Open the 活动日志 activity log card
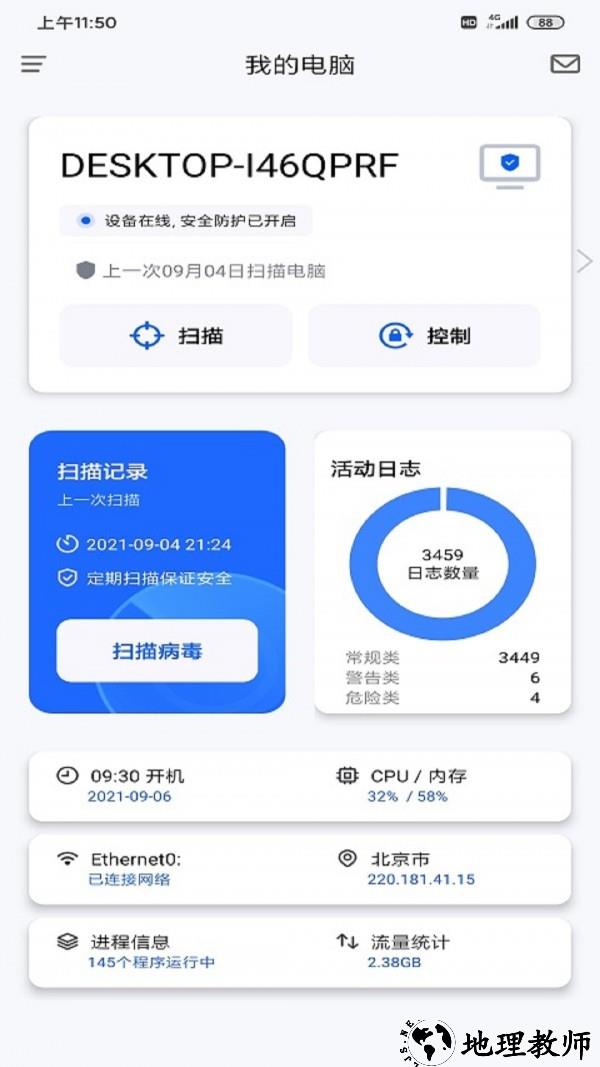600x1067 pixels. click(x=442, y=571)
